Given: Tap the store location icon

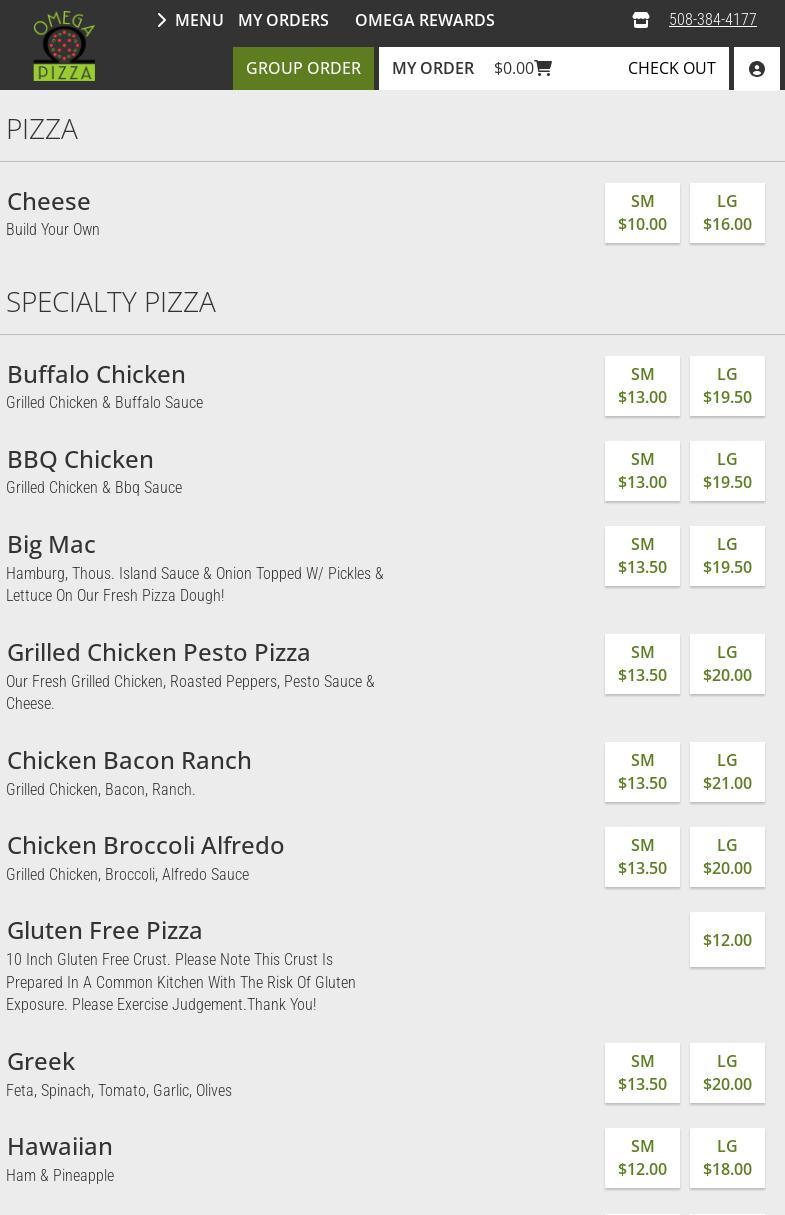Looking at the screenshot, I should coord(641,20).
